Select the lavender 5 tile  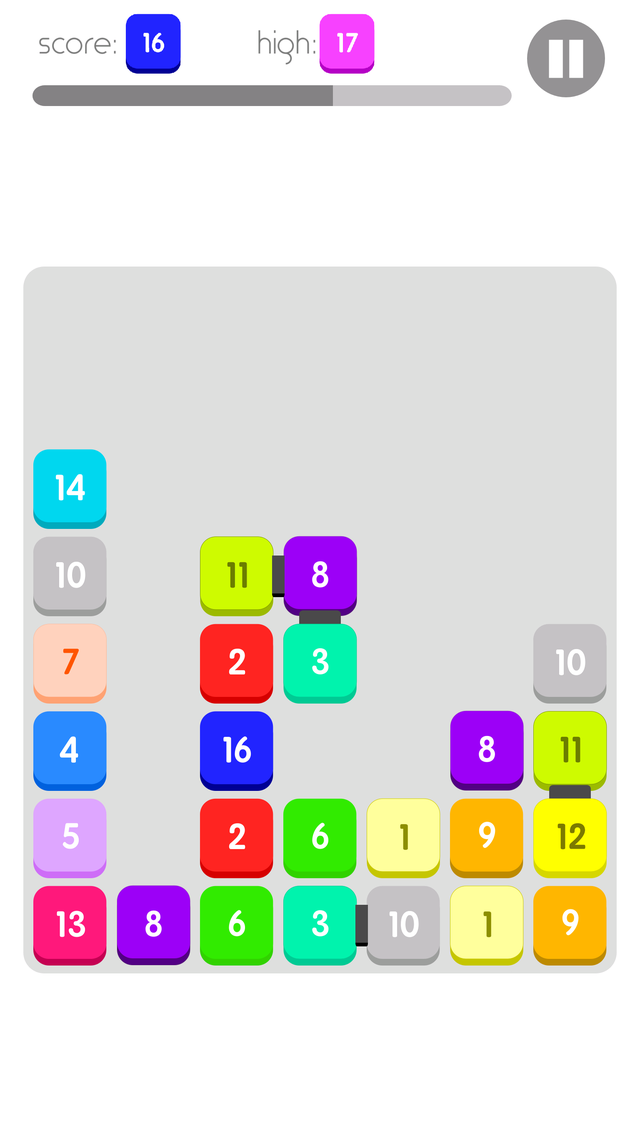pyautogui.click(x=70, y=838)
